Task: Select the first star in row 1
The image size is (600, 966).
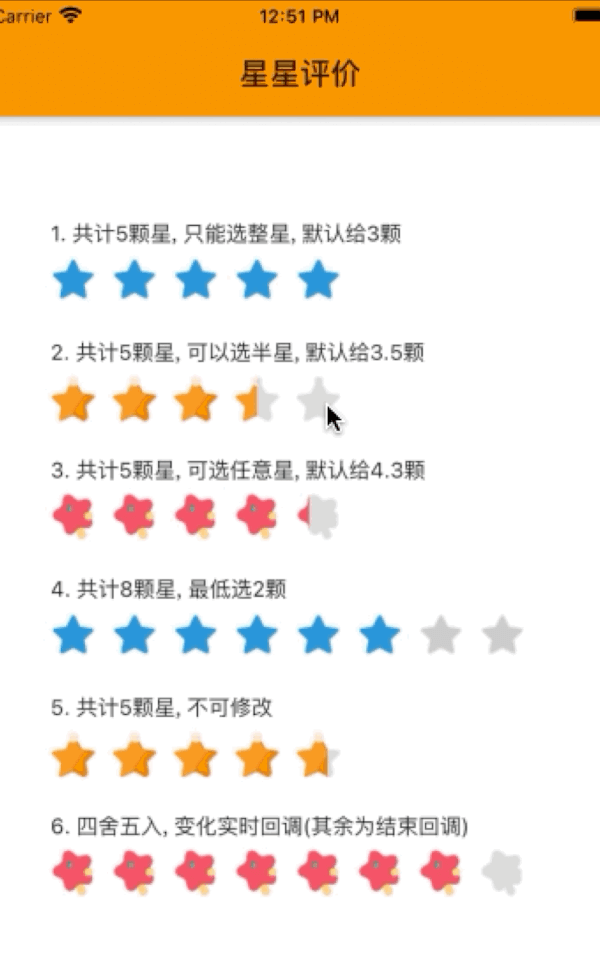Action: coord(73,280)
